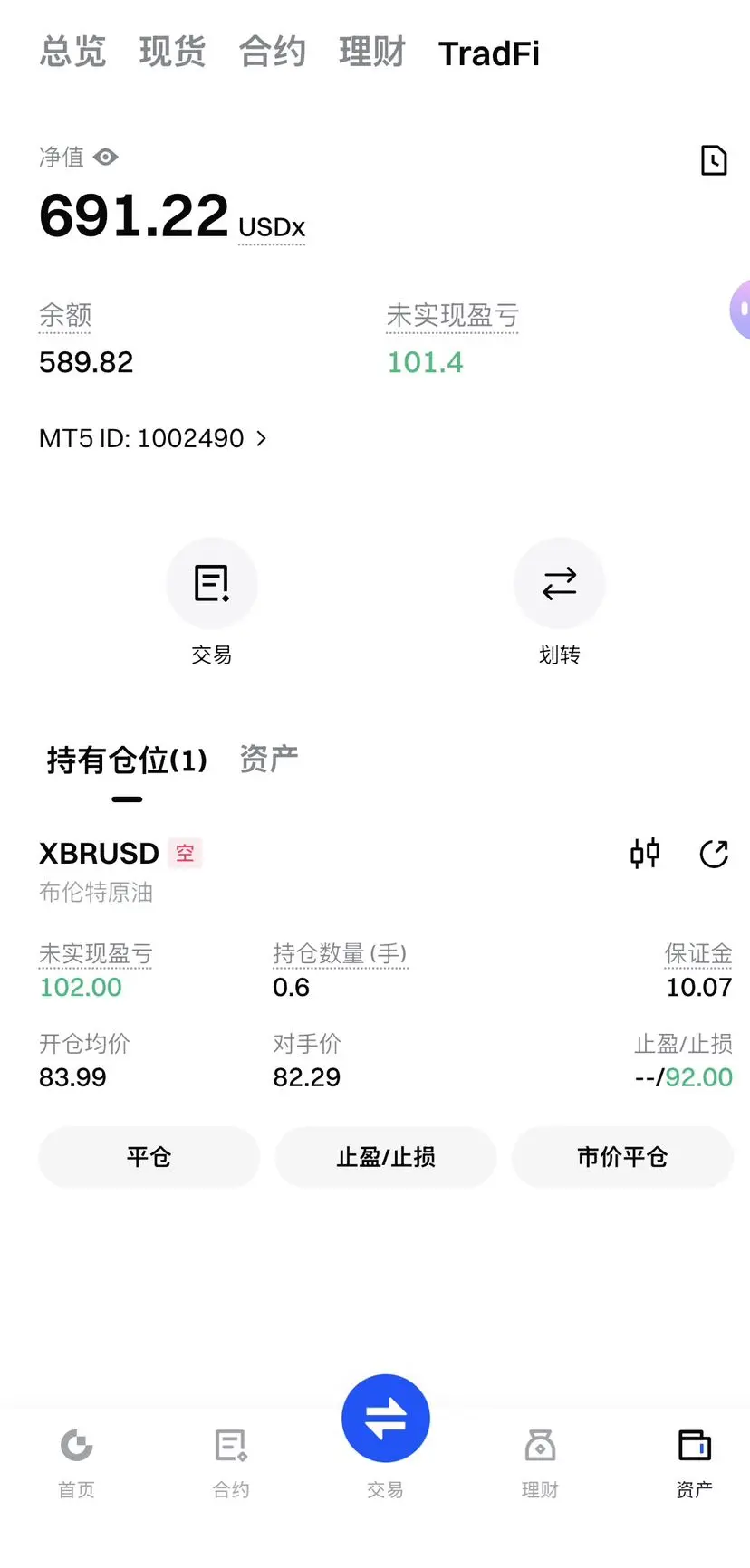Tap the round 交易 shortcut button
Screen dimensions: 750x1568
(x=212, y=583)
